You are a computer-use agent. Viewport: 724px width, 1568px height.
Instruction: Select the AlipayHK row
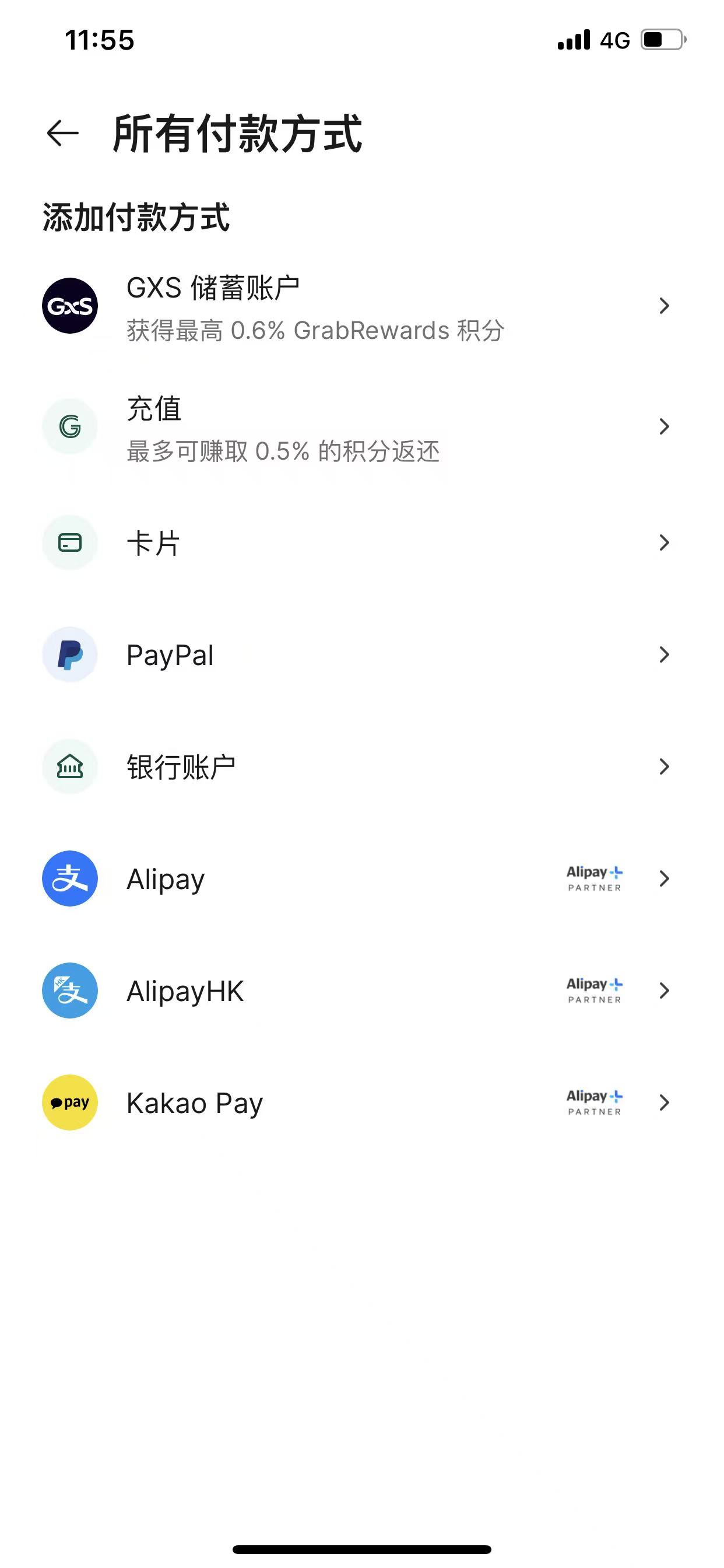[359, 991]
